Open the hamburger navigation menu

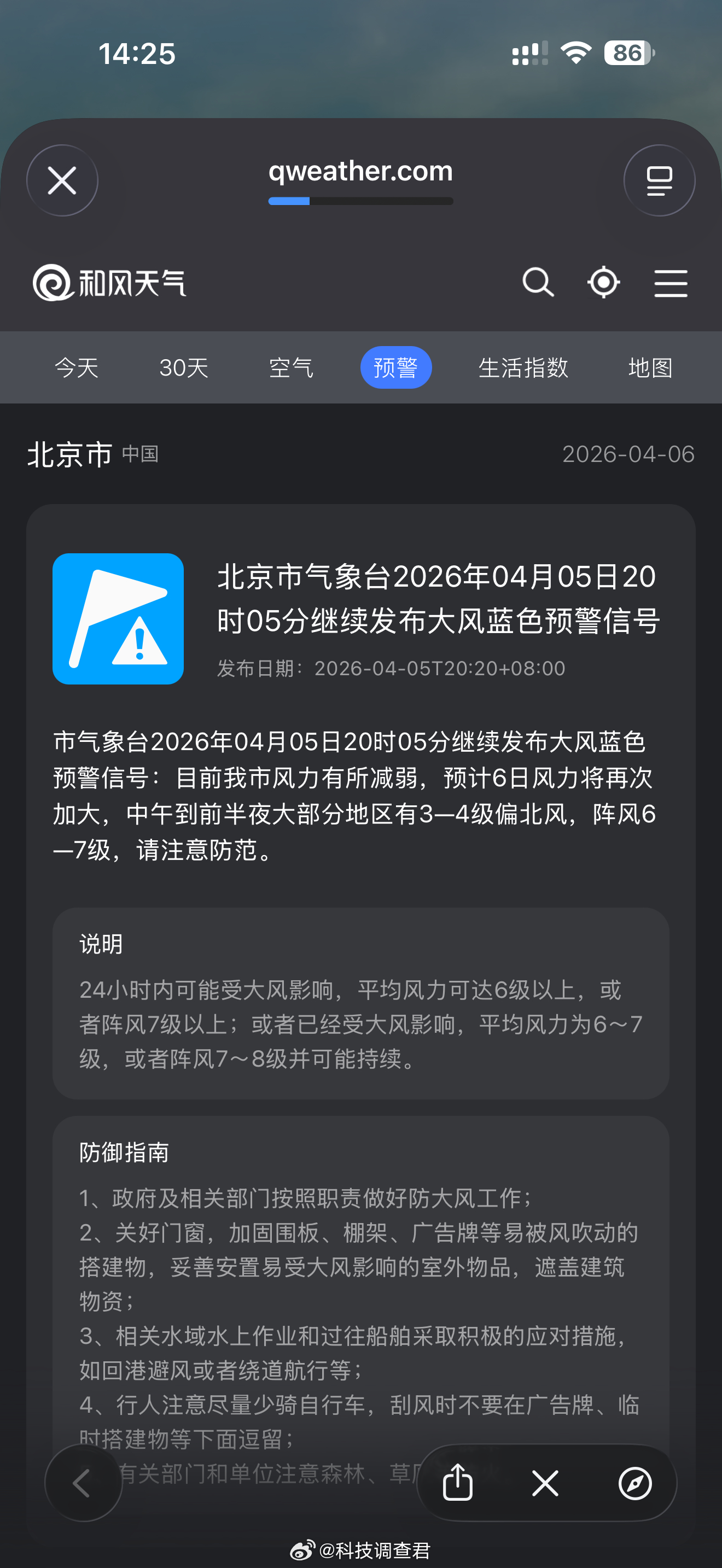[x=672, y=282]
